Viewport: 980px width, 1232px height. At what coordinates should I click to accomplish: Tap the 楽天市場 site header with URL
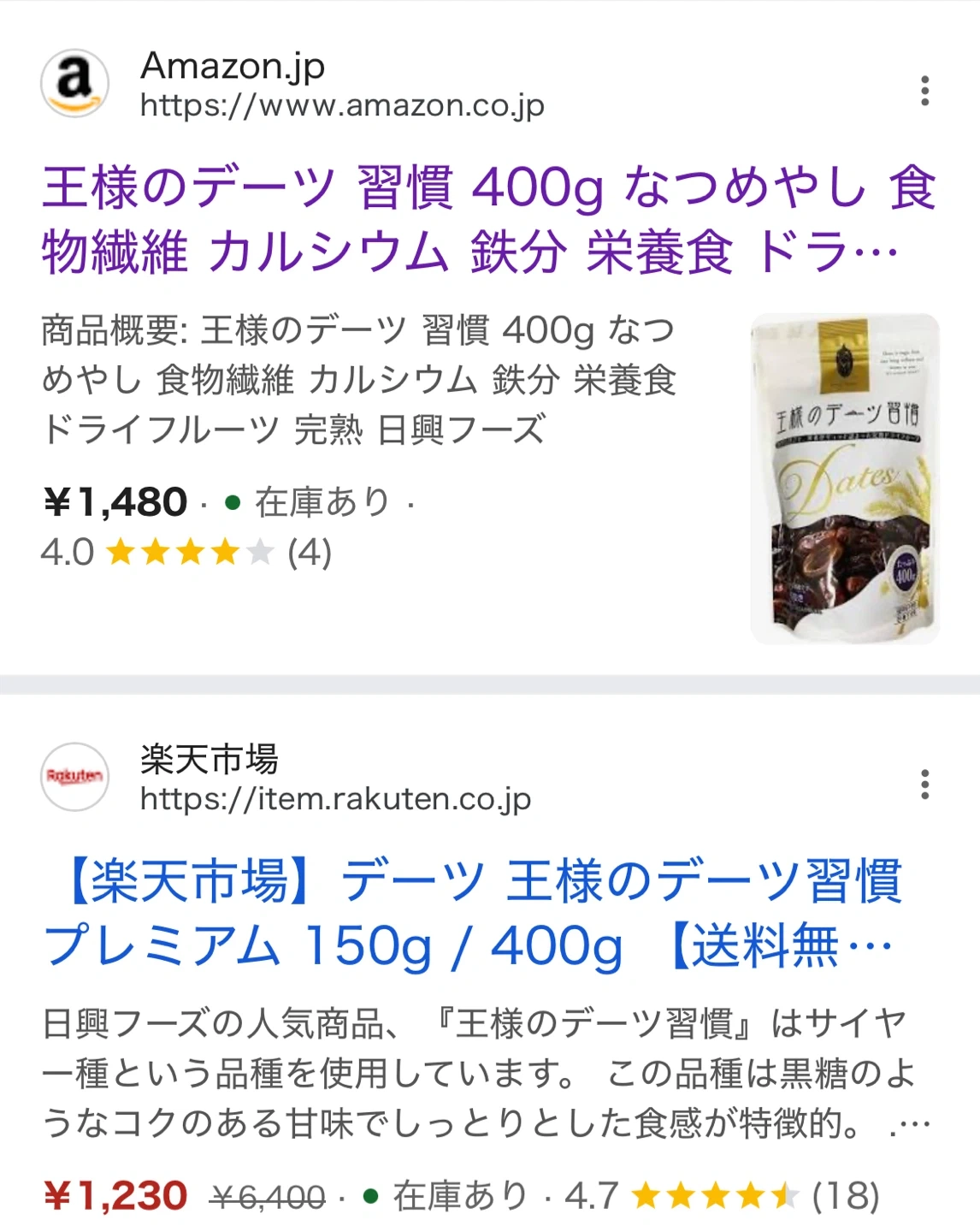tap(334, 779)
